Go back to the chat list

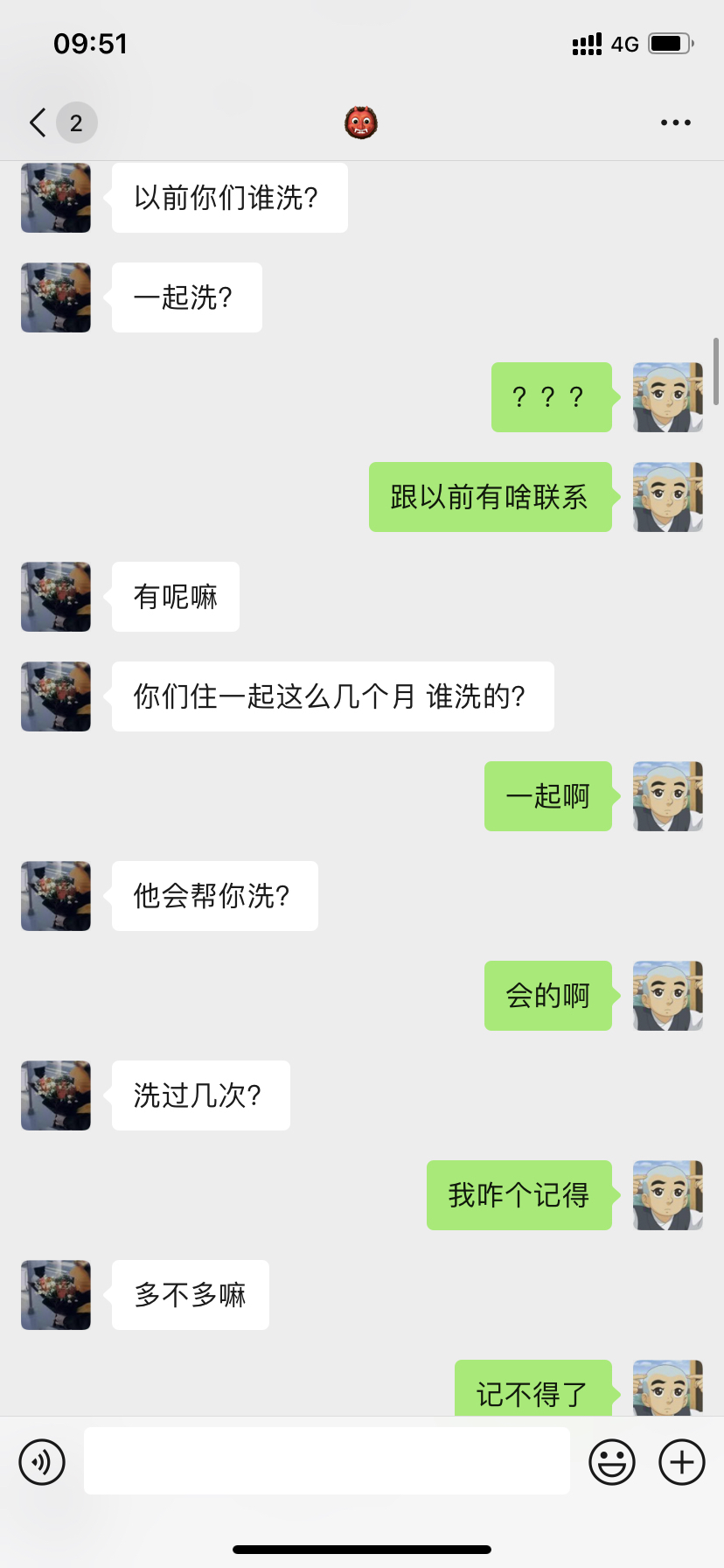point(38,122)
